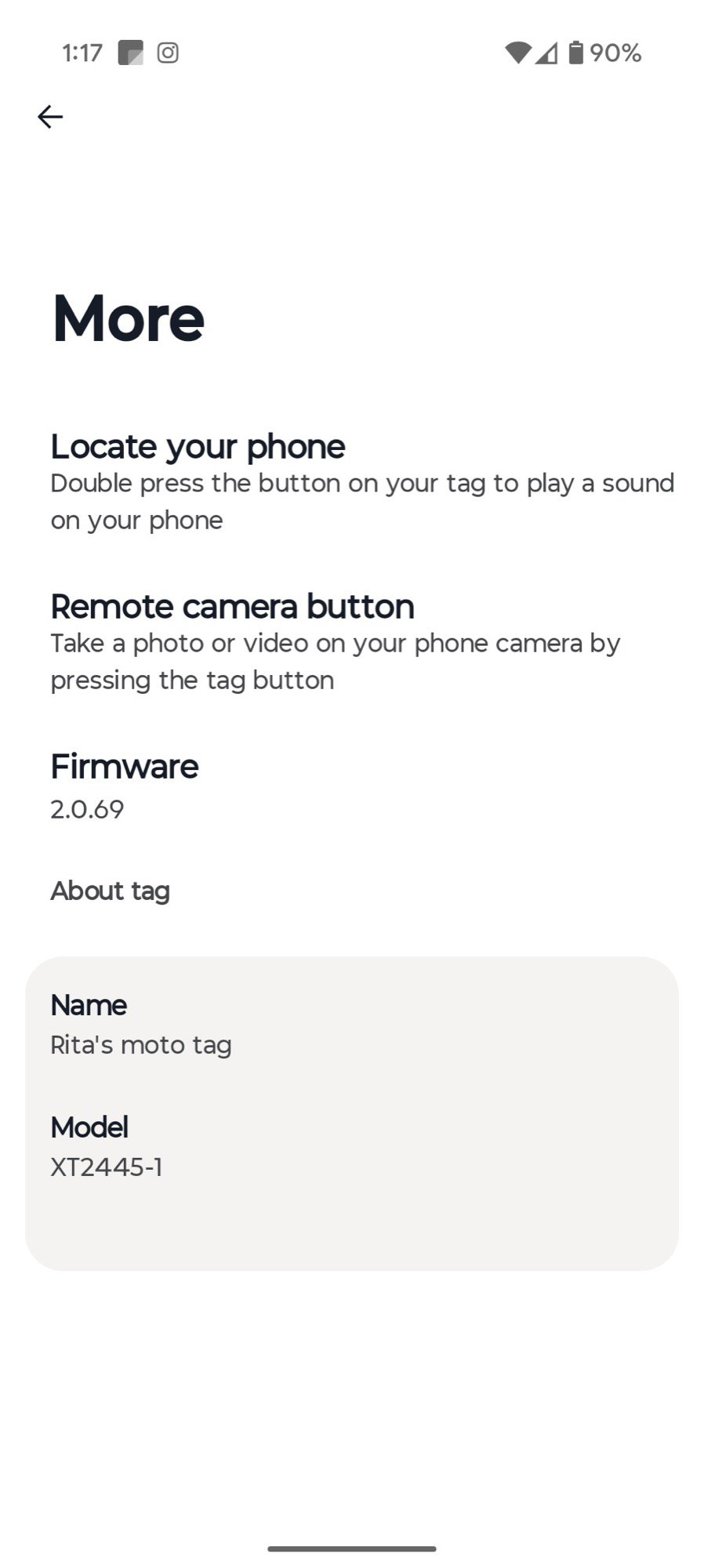Screen dimensions: 704x1568
Task: Open Locate your phone setting
Action: (x=352, y=481)
